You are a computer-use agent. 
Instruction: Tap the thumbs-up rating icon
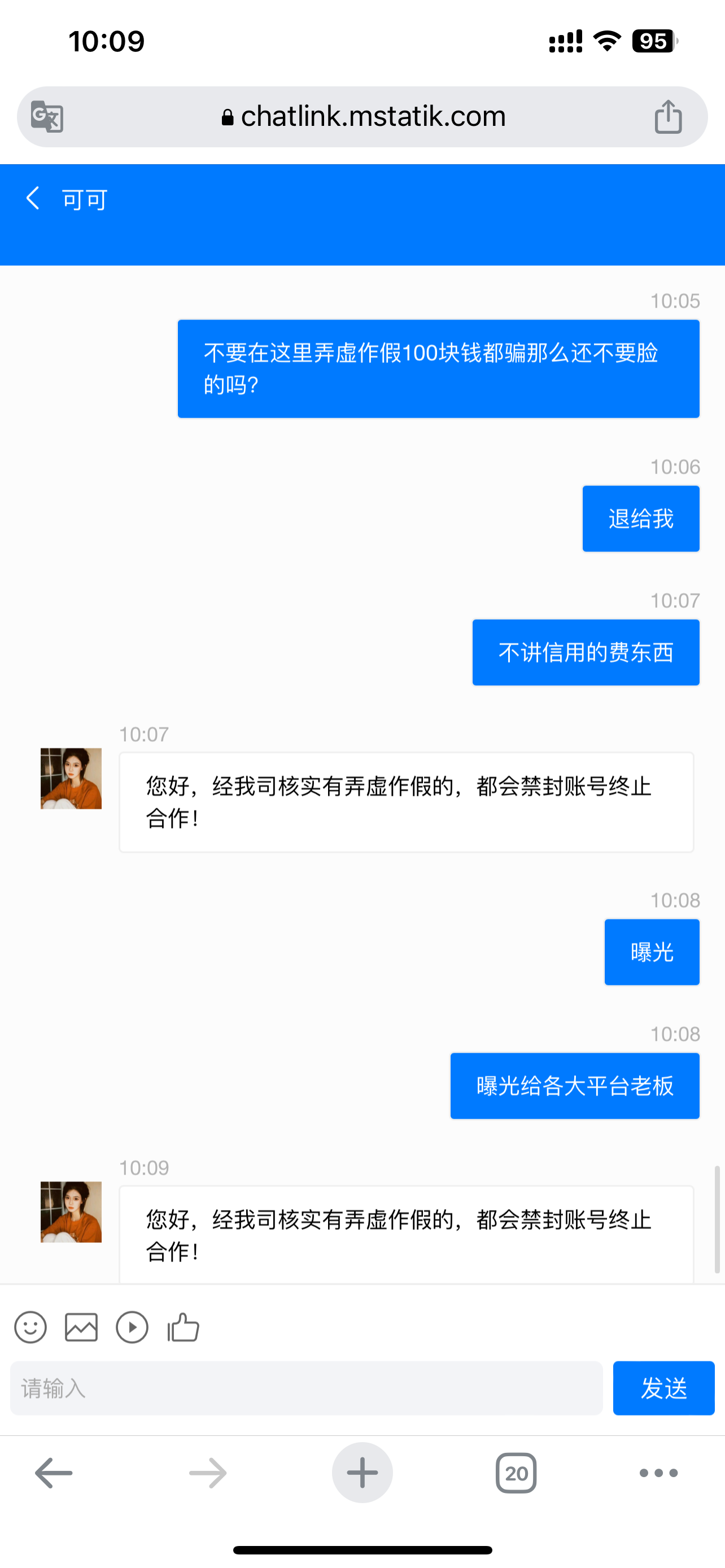184,1327
